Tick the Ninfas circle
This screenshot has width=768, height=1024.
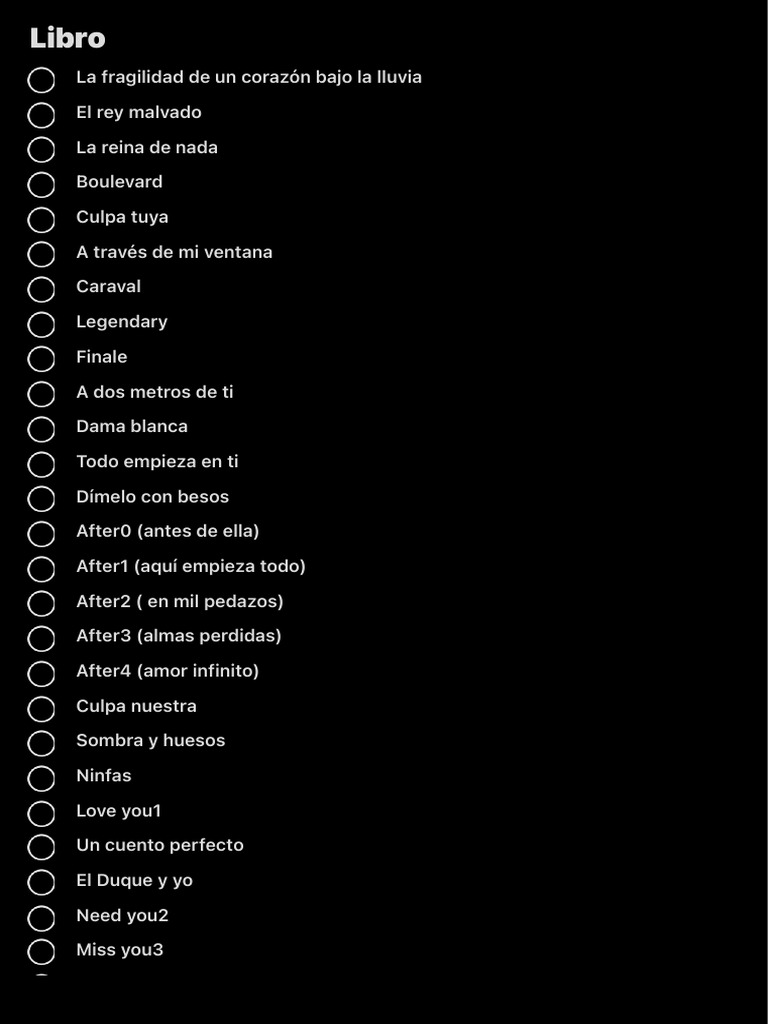[x=41, y=779]
